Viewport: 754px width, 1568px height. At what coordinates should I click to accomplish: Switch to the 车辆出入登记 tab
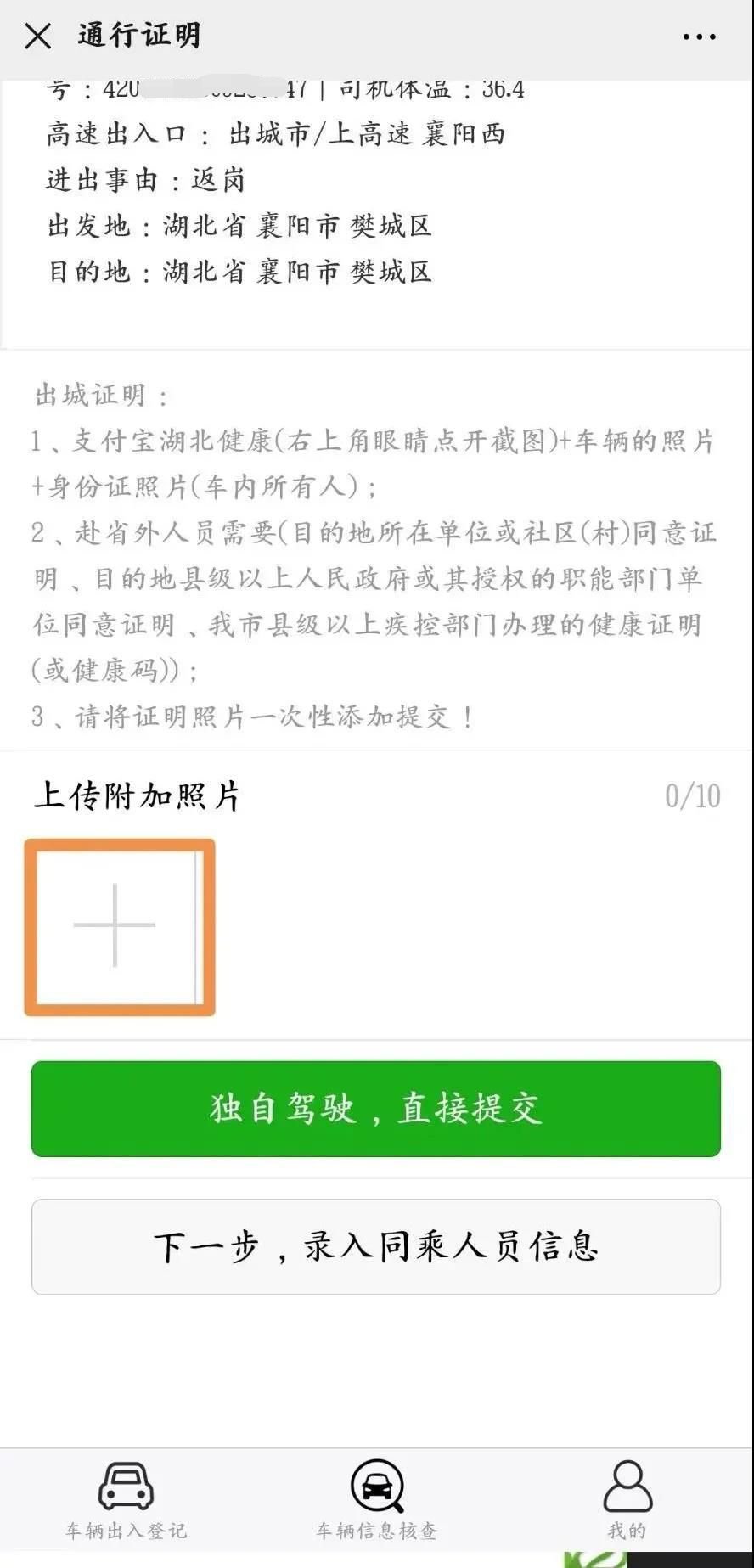(x=126, y=1501)
